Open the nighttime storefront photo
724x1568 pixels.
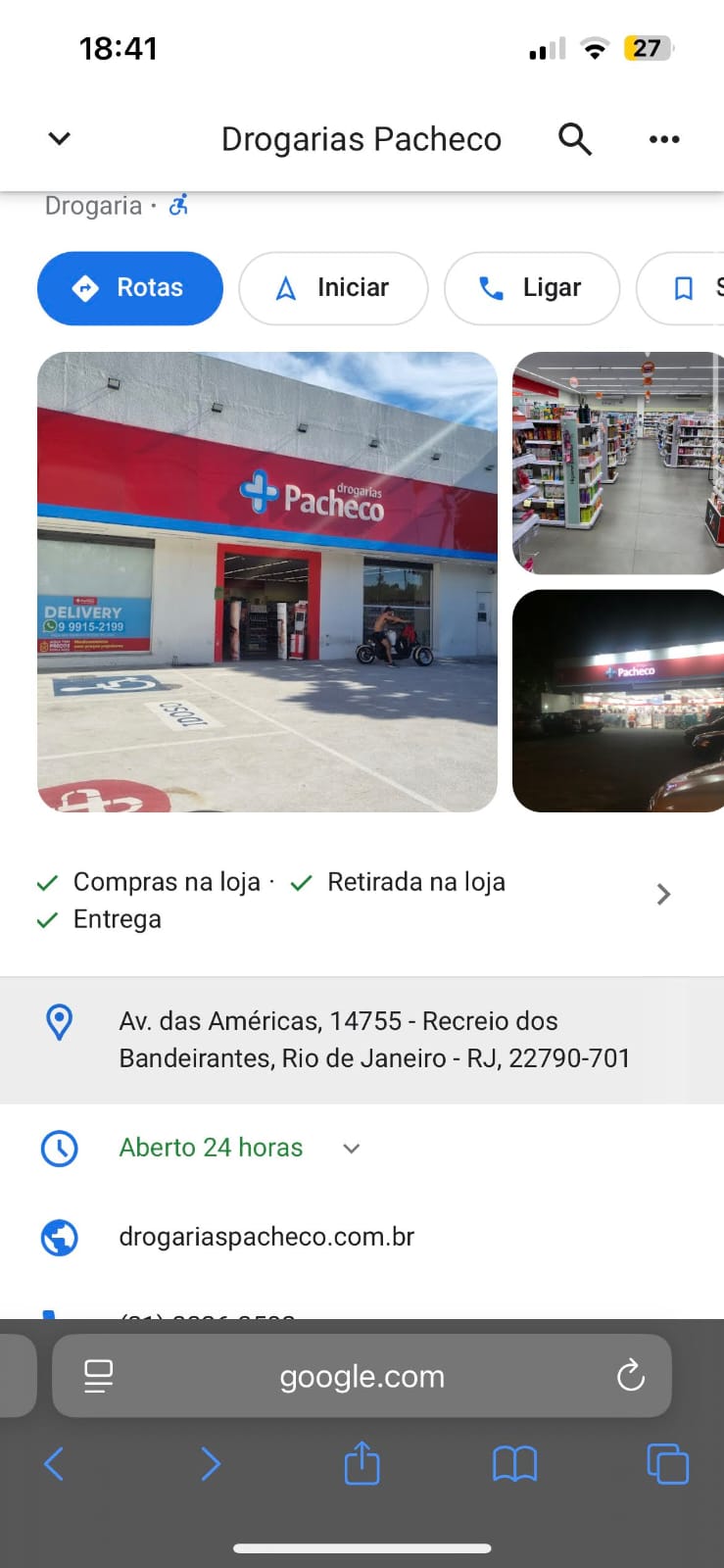click(x=617, y=701)
